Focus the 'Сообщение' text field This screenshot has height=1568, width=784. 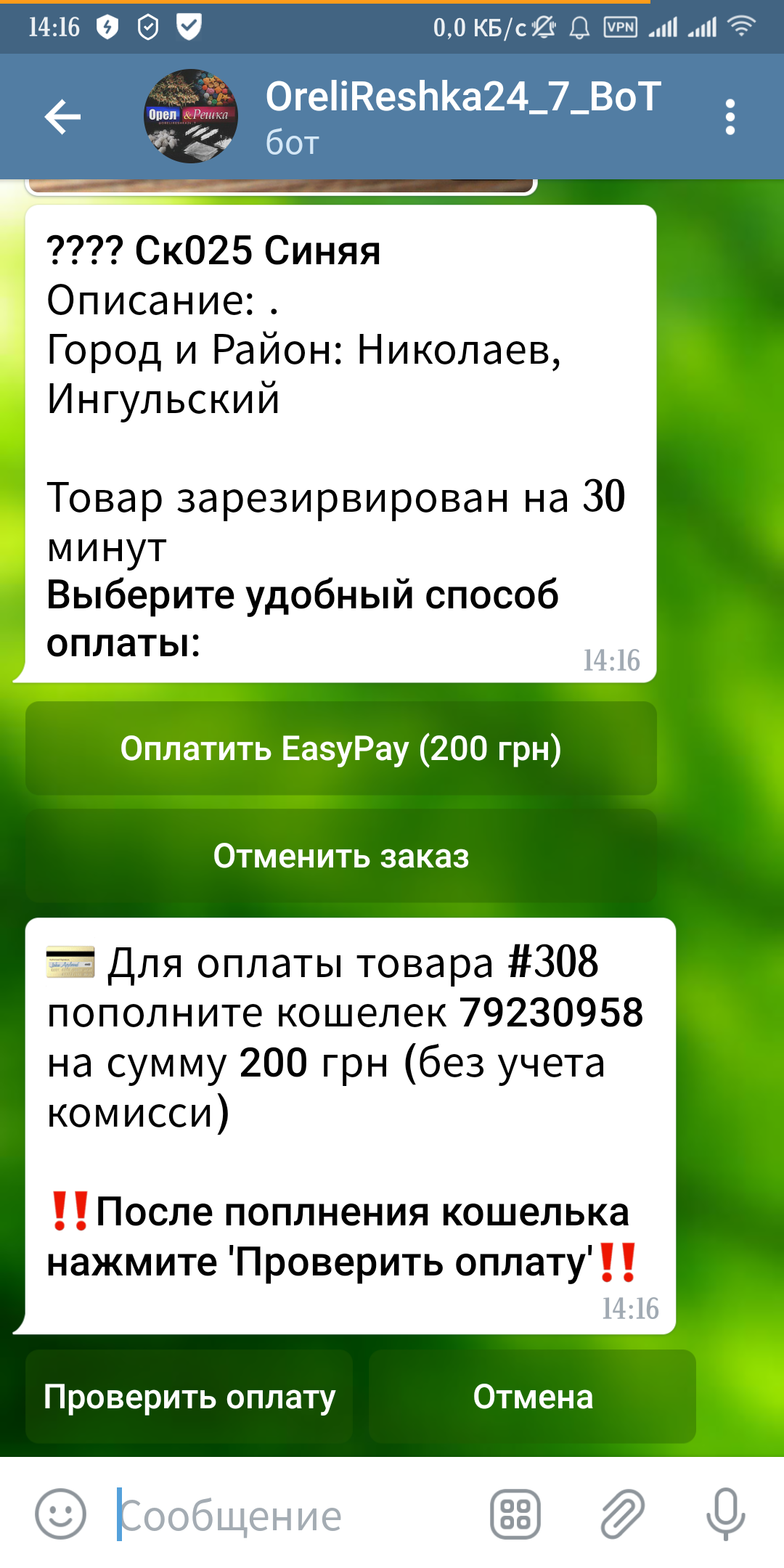pyautogui.click(x=290, y=1515)
